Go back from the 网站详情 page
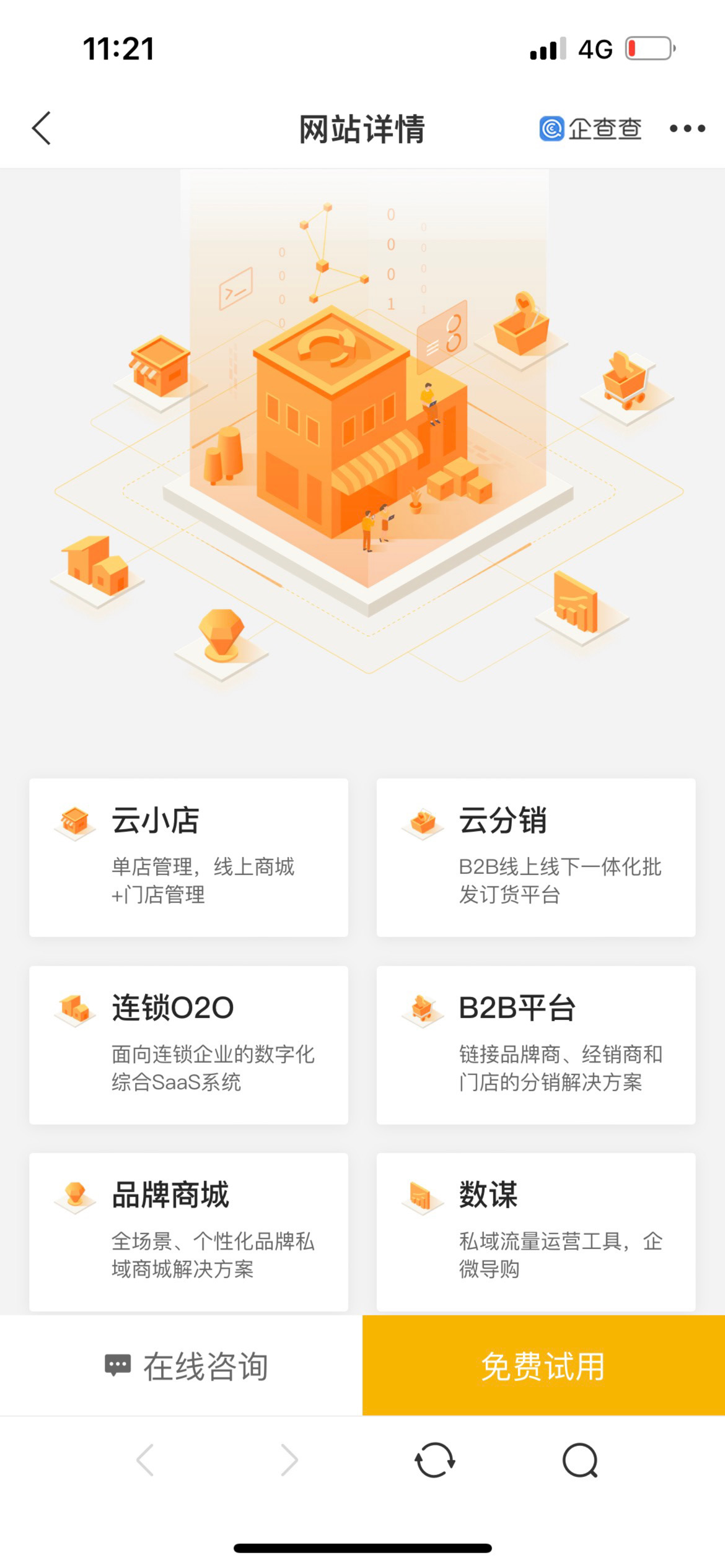This screenshot has width=725, height=1568. [42, 129]
